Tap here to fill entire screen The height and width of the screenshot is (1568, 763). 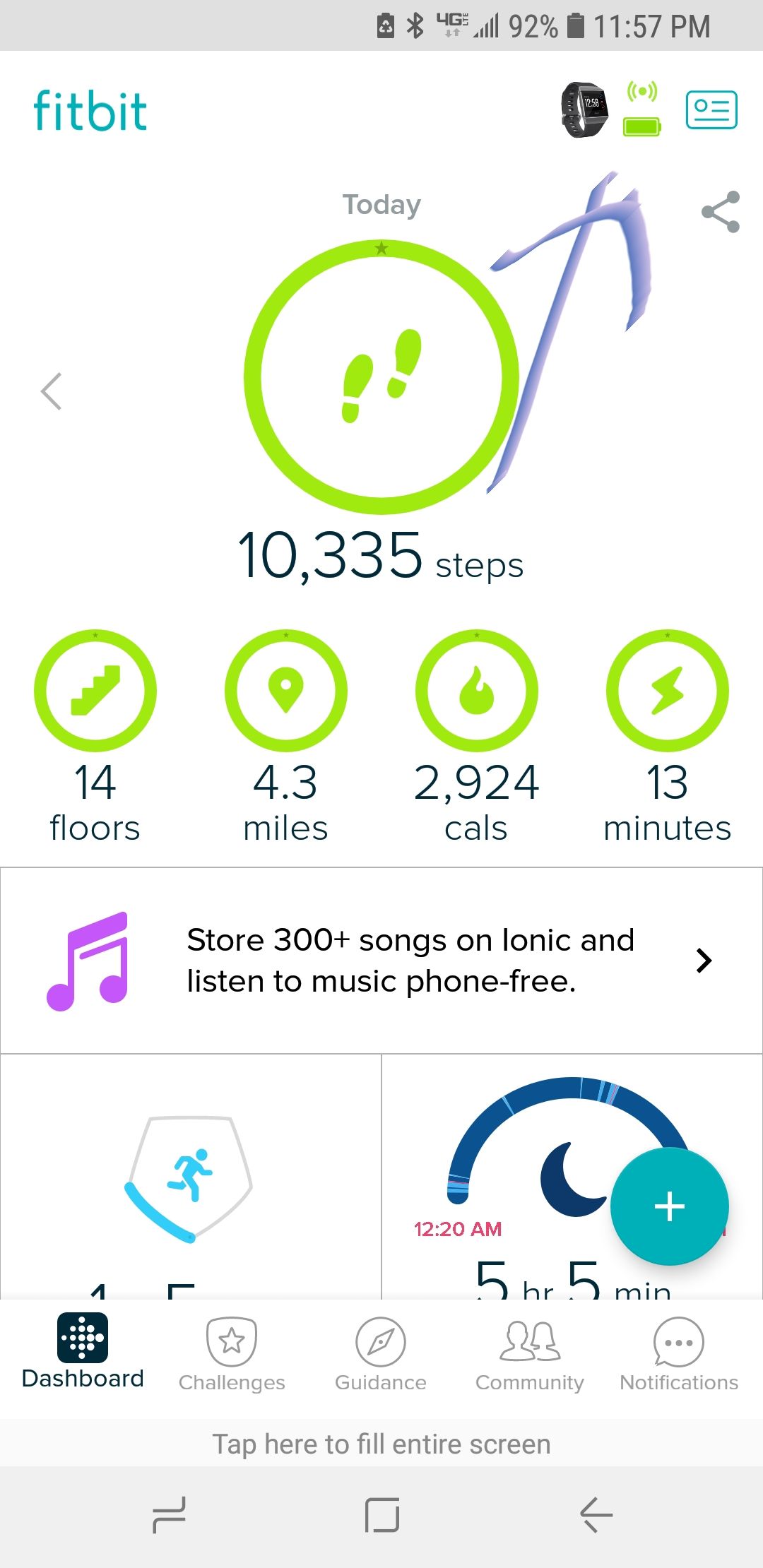(x=381, y=1444)
